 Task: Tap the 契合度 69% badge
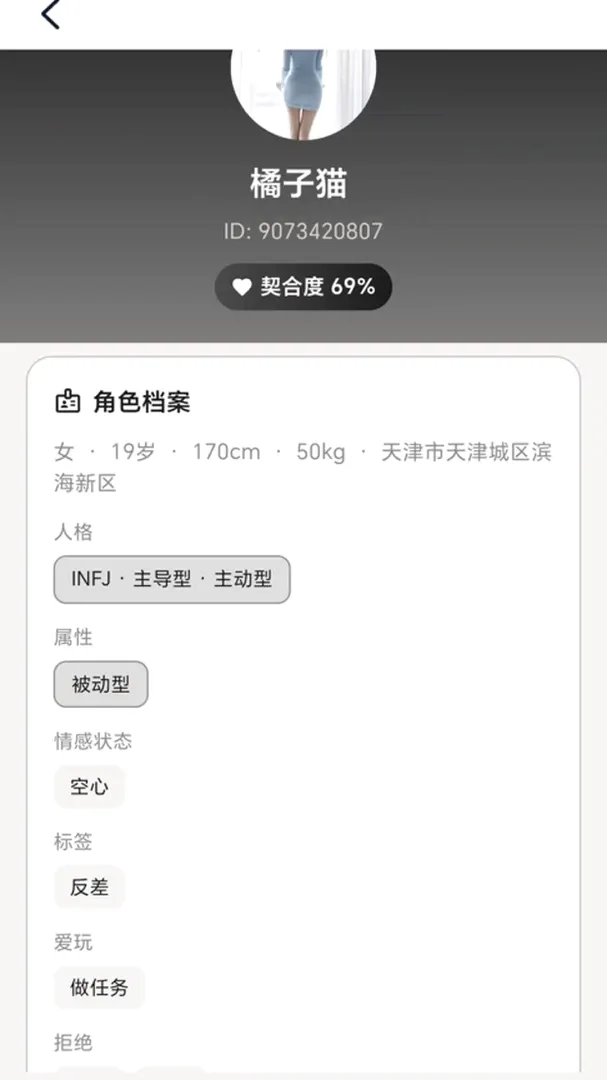(303, 287)
